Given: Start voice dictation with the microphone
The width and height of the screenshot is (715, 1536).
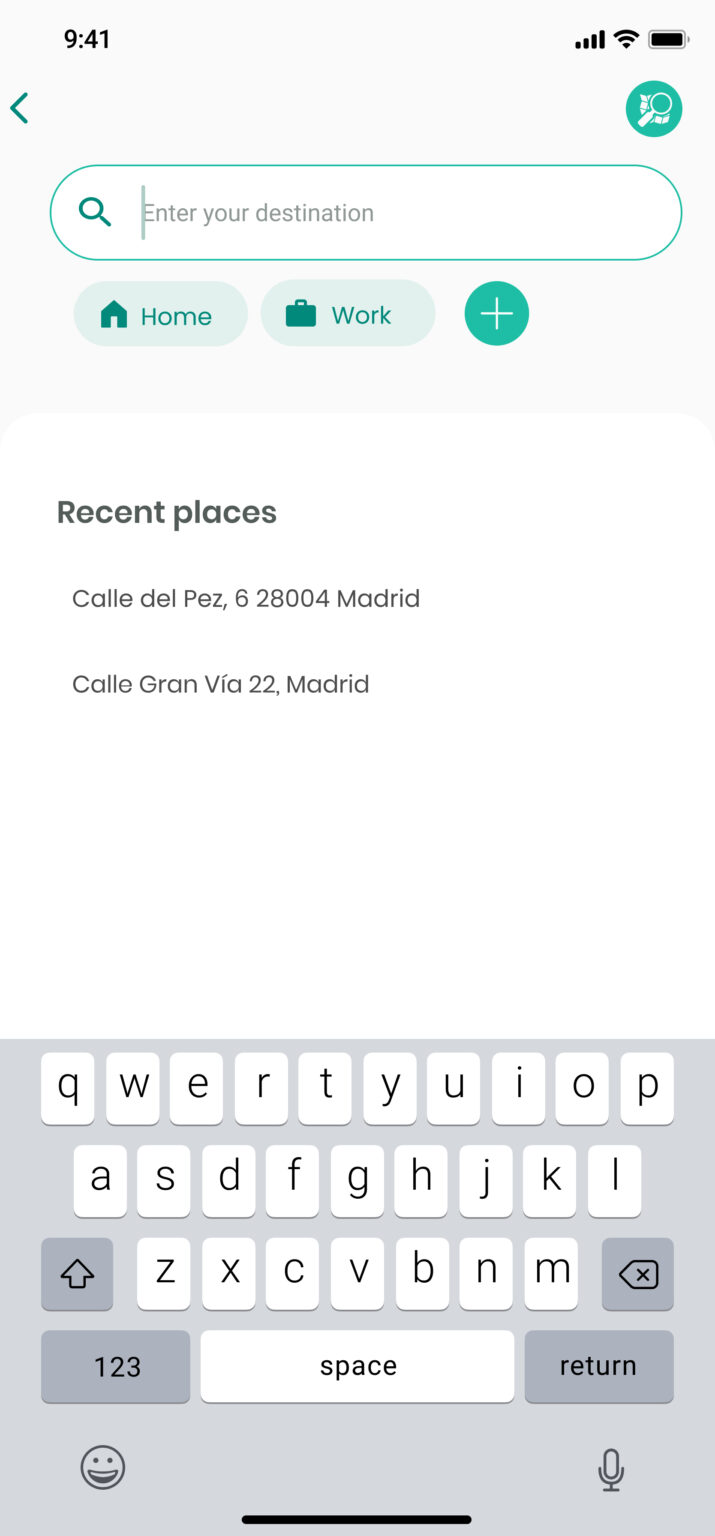Looking at the screenshot, I should (610, 1469).
